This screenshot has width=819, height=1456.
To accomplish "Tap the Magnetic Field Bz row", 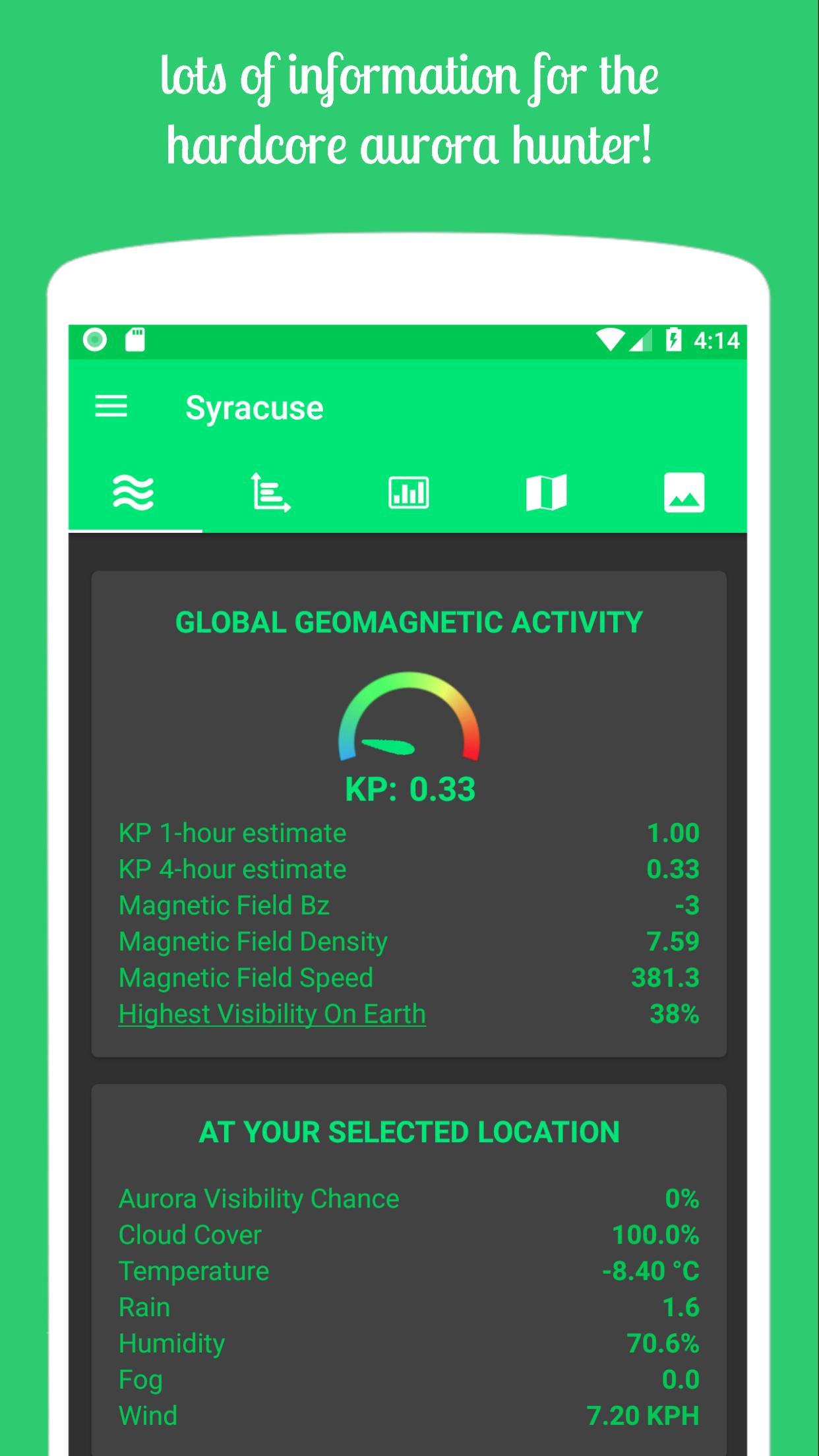I will 224,905.
